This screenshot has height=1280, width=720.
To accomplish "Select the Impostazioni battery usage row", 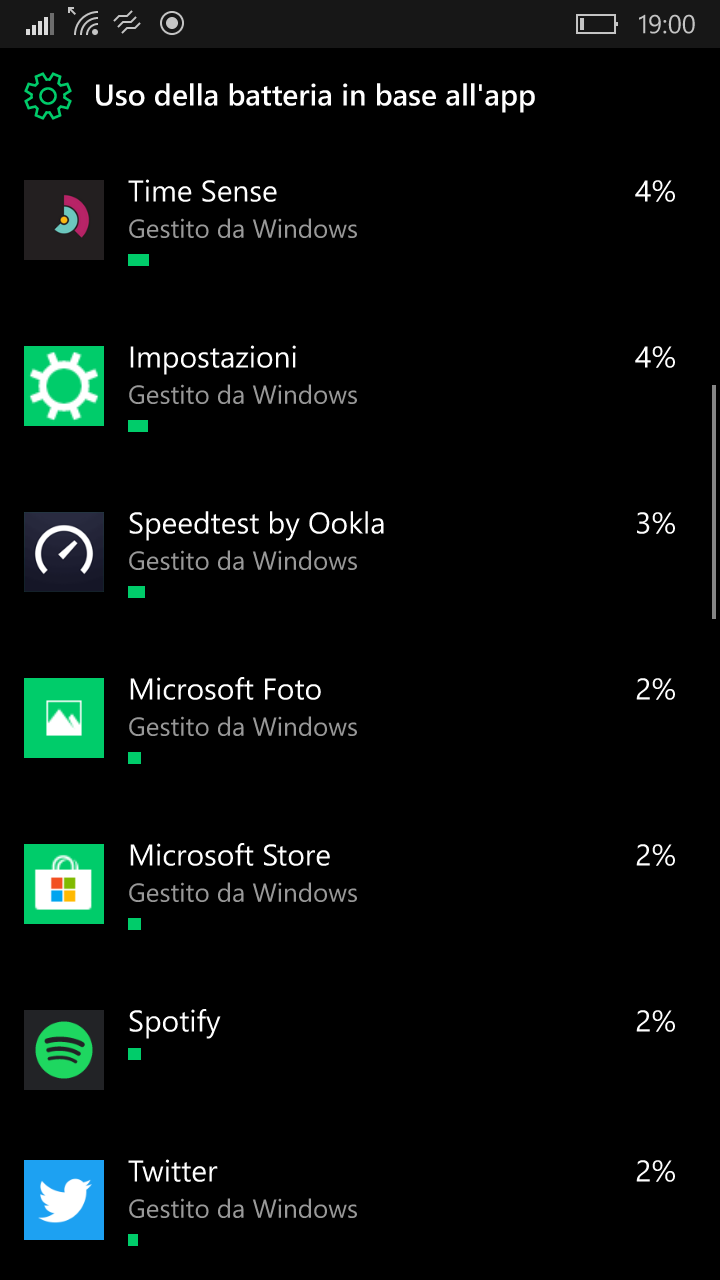I will click(350, 386).
